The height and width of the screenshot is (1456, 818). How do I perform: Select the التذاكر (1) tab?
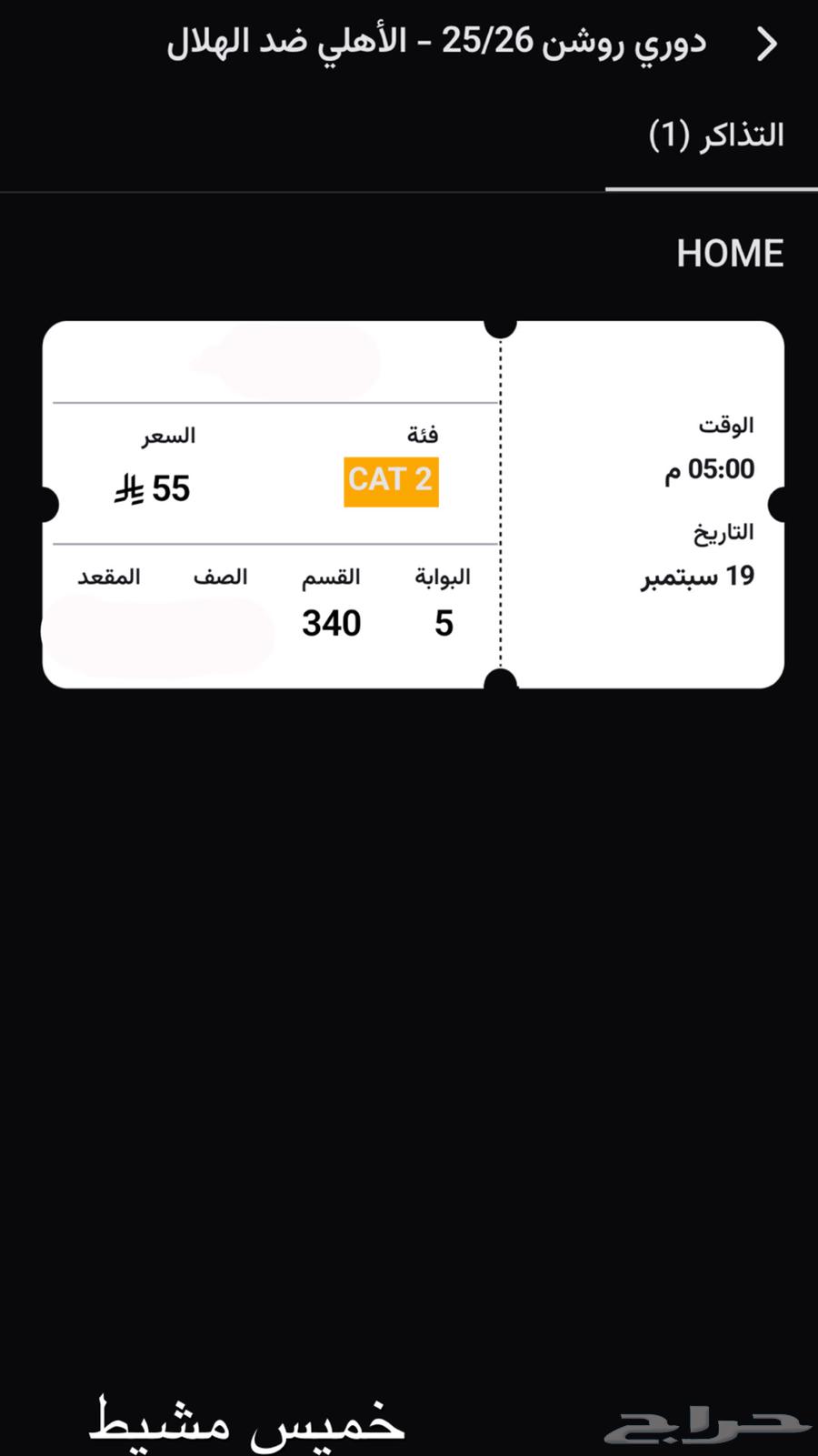[x=718, y=133]
